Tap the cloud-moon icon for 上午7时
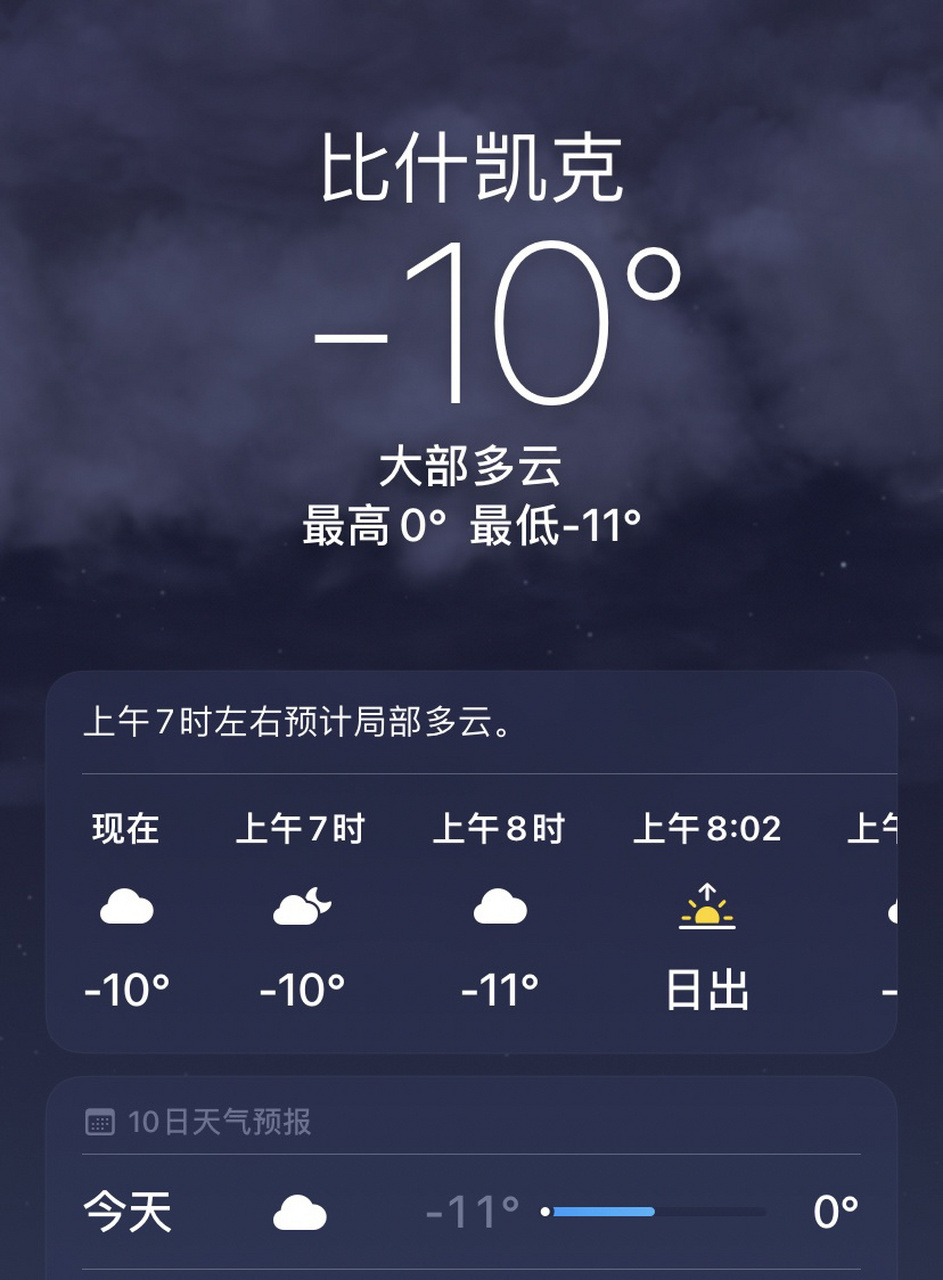Image resolution: width=943 pixels, height=1280 pixels. [x=302, y=908]
